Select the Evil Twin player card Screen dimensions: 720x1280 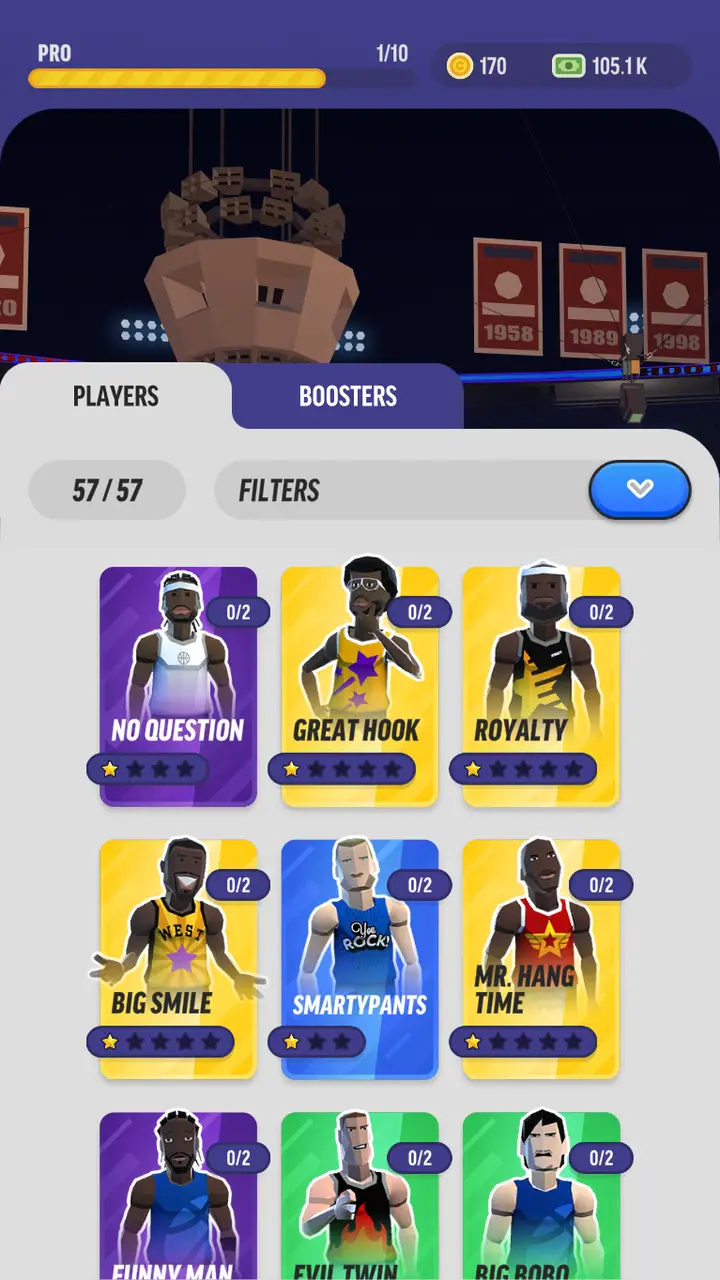(359, 1200)
